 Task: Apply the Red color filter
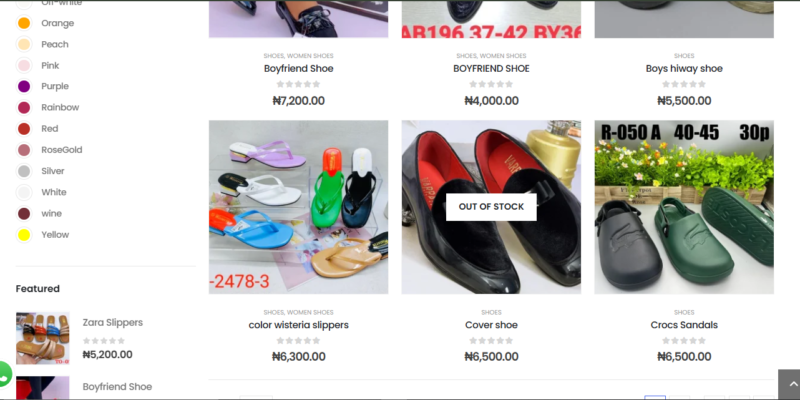pyautogui.click(x=49, y=128)
